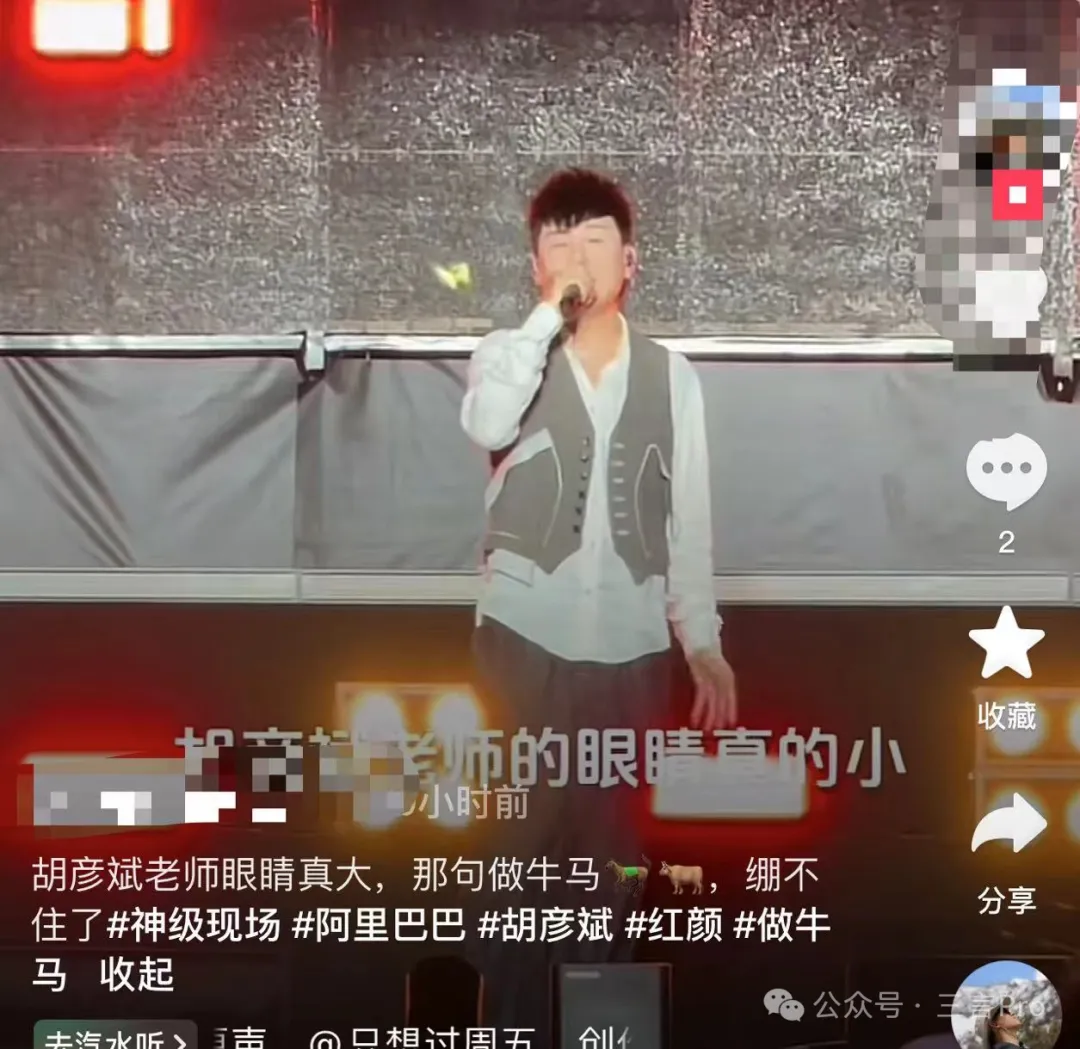Add this video to 收藏 favorites
The width and height of the screenshot is (1080, 1049).
[1006, 646]
